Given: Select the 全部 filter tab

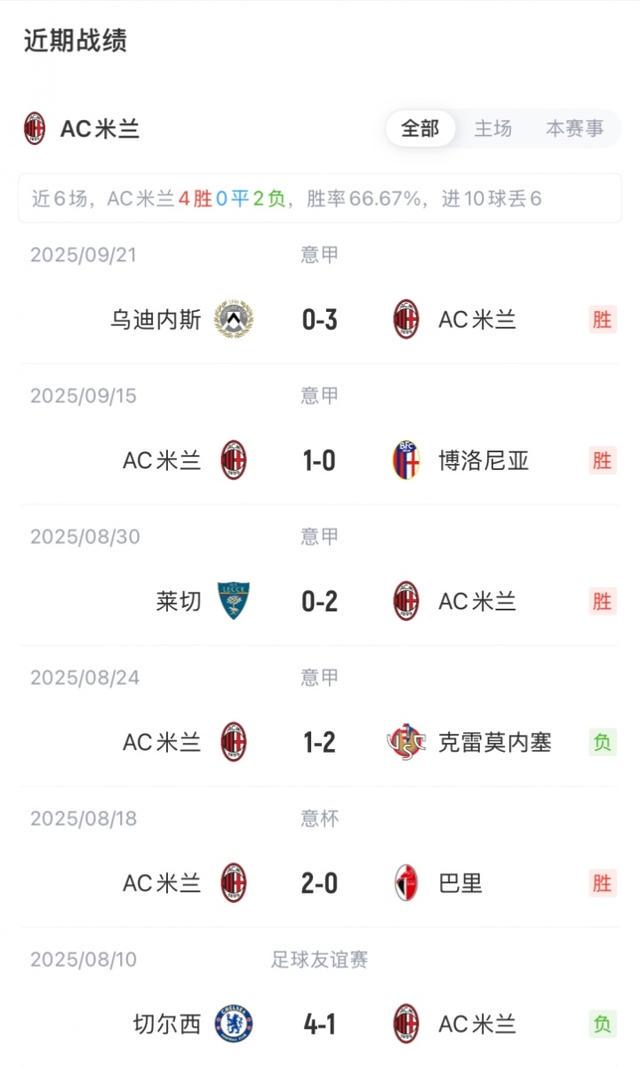Looking at the screenshot, I should point(420,129).
